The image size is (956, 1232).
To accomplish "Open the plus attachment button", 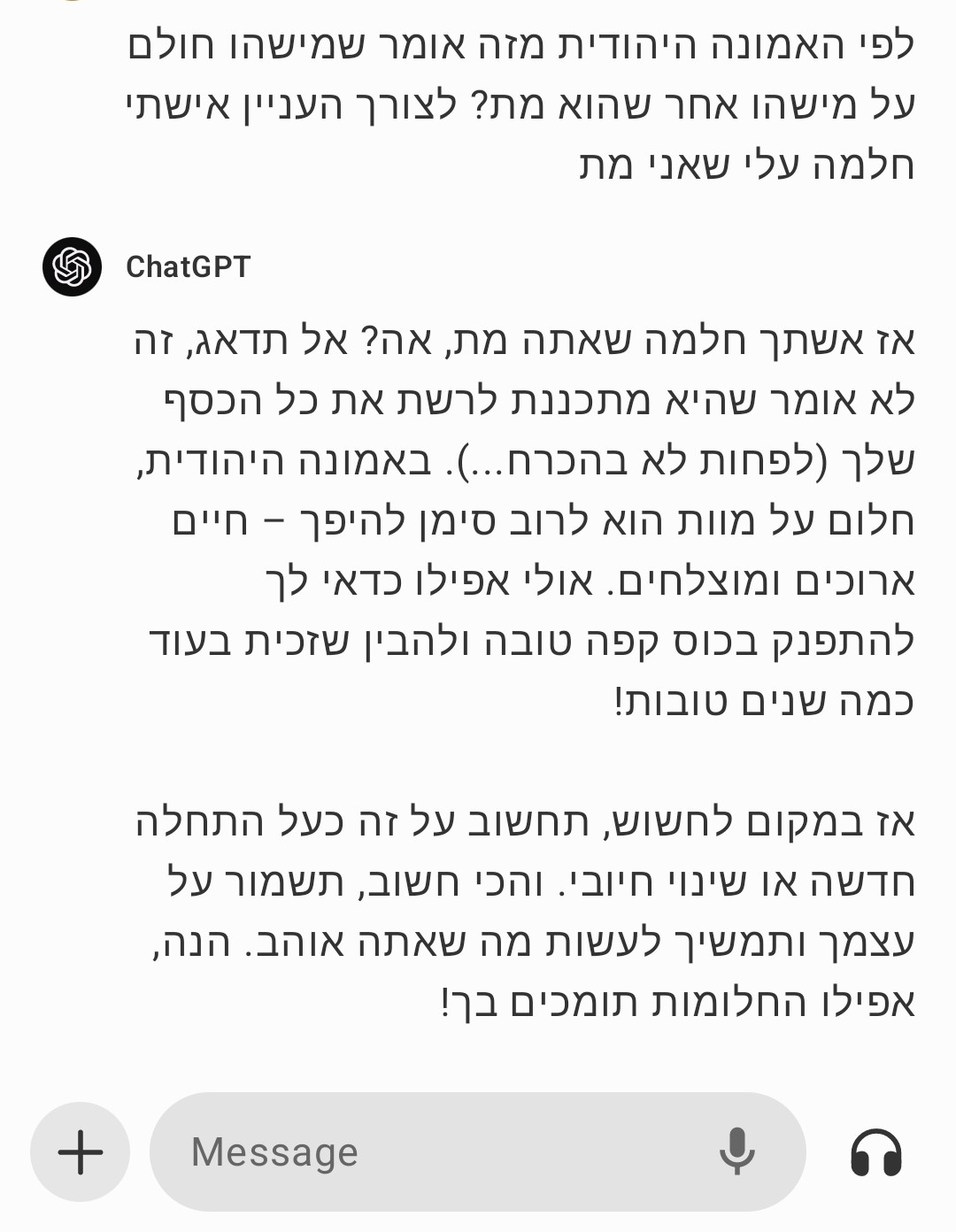I will coord(80,1151).
